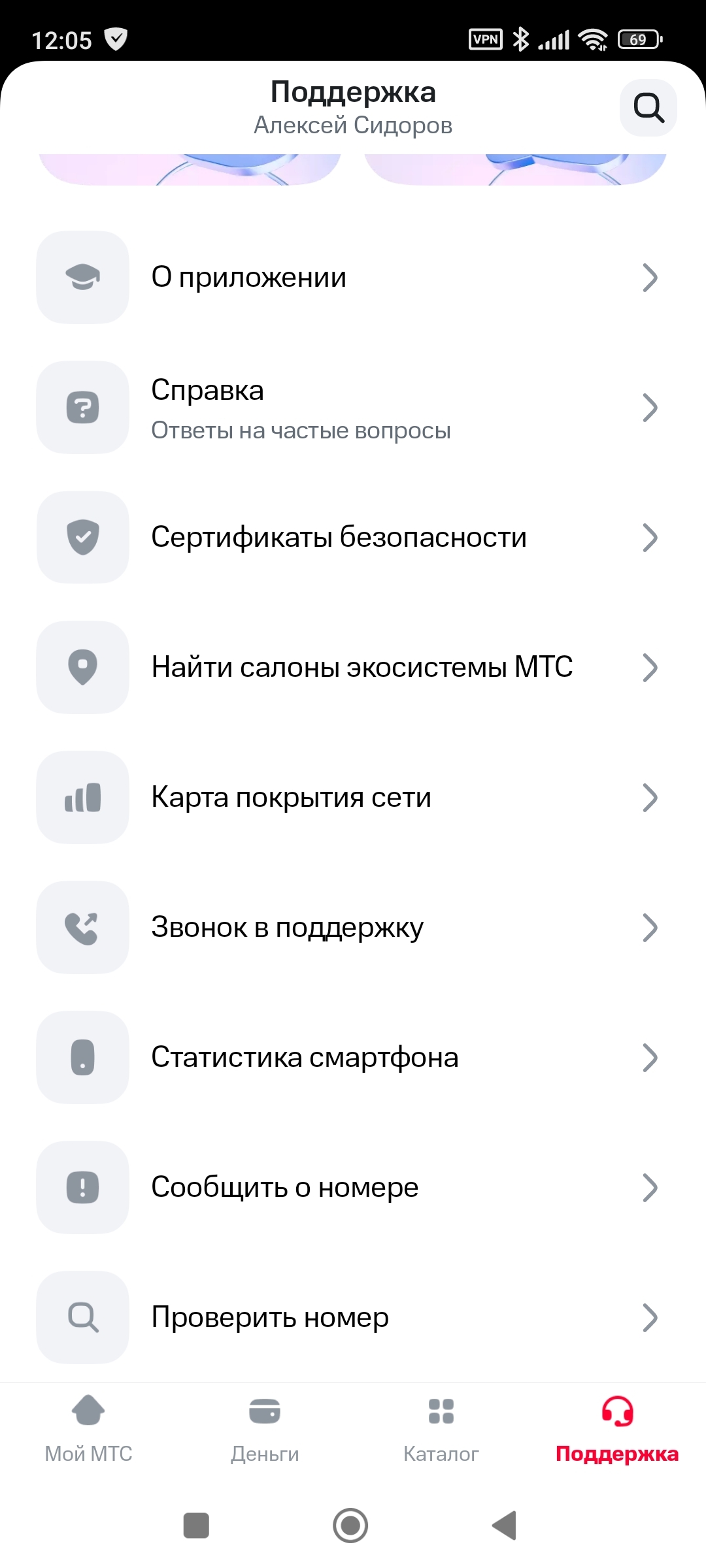
Task: Switch to the Деньги tab
Action: point(265,1428)
